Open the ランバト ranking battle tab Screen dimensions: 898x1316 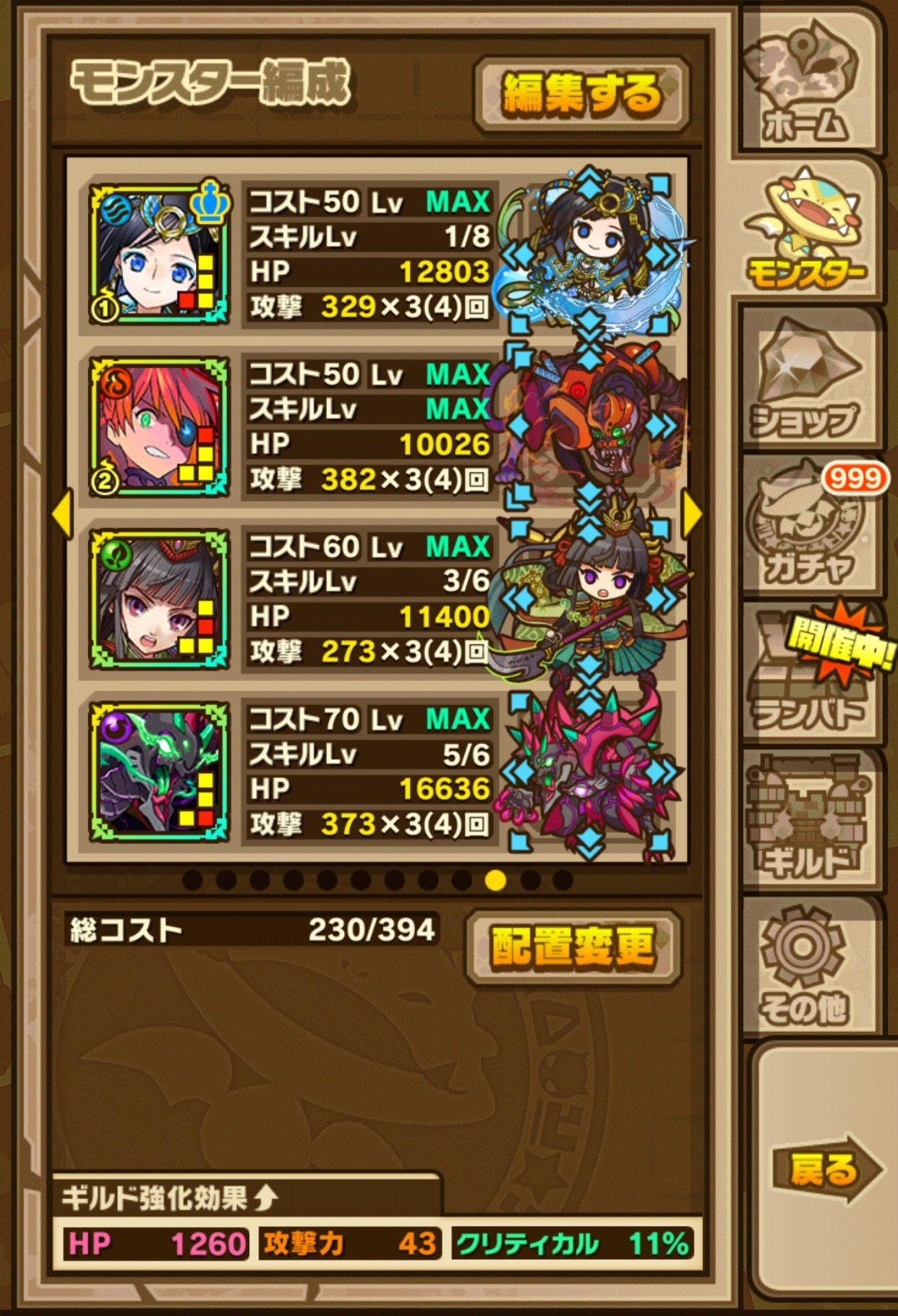tap(806, 672)
